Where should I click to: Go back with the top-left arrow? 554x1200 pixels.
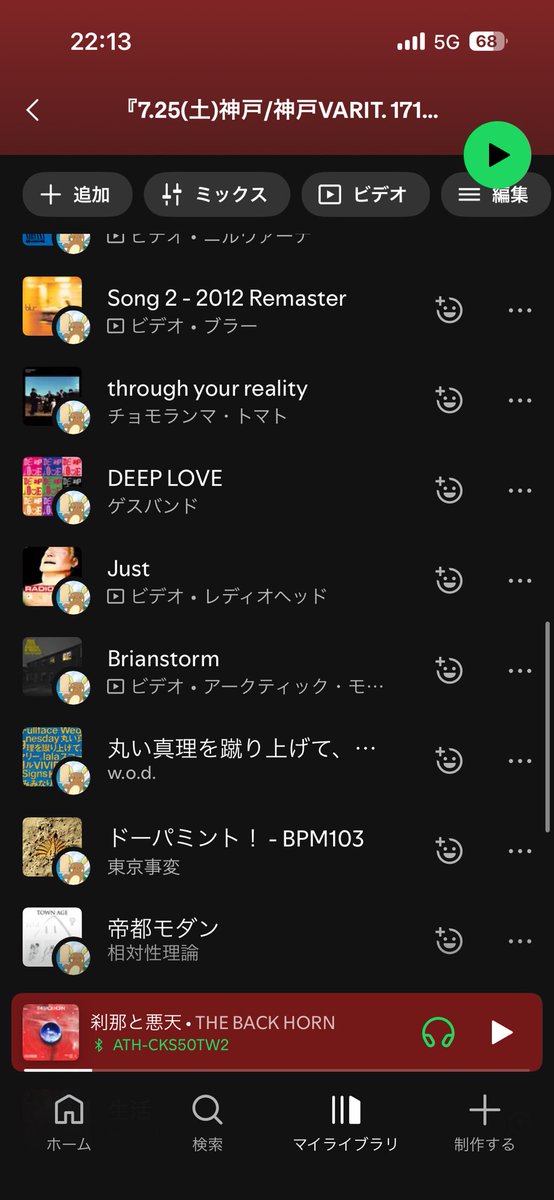[x=33, y=110]
